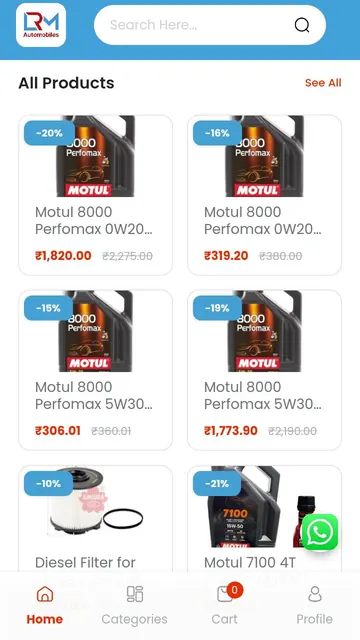This screenshot has width=360, height=640.
Task: View the Diesel Filter product card
Action: point(96,518)
